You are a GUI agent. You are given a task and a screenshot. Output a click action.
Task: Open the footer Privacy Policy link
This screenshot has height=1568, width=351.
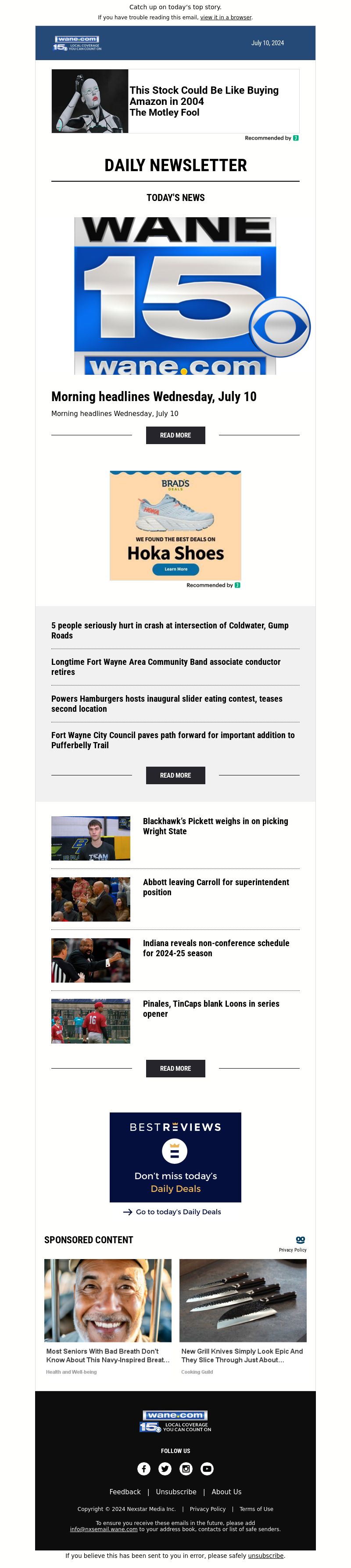click(x=208, y=1509)
